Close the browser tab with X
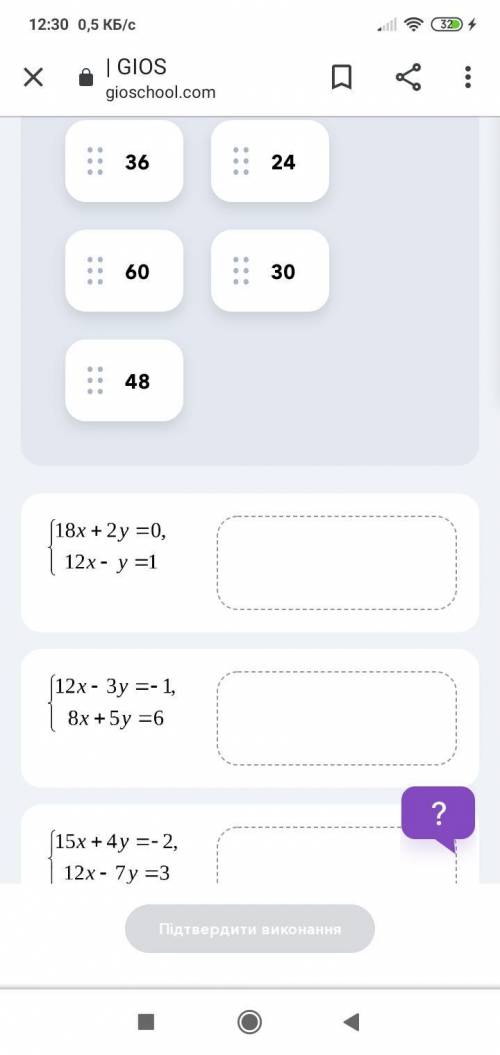The height and width of the screenshot is (1055, 500). tap(33, 77)
